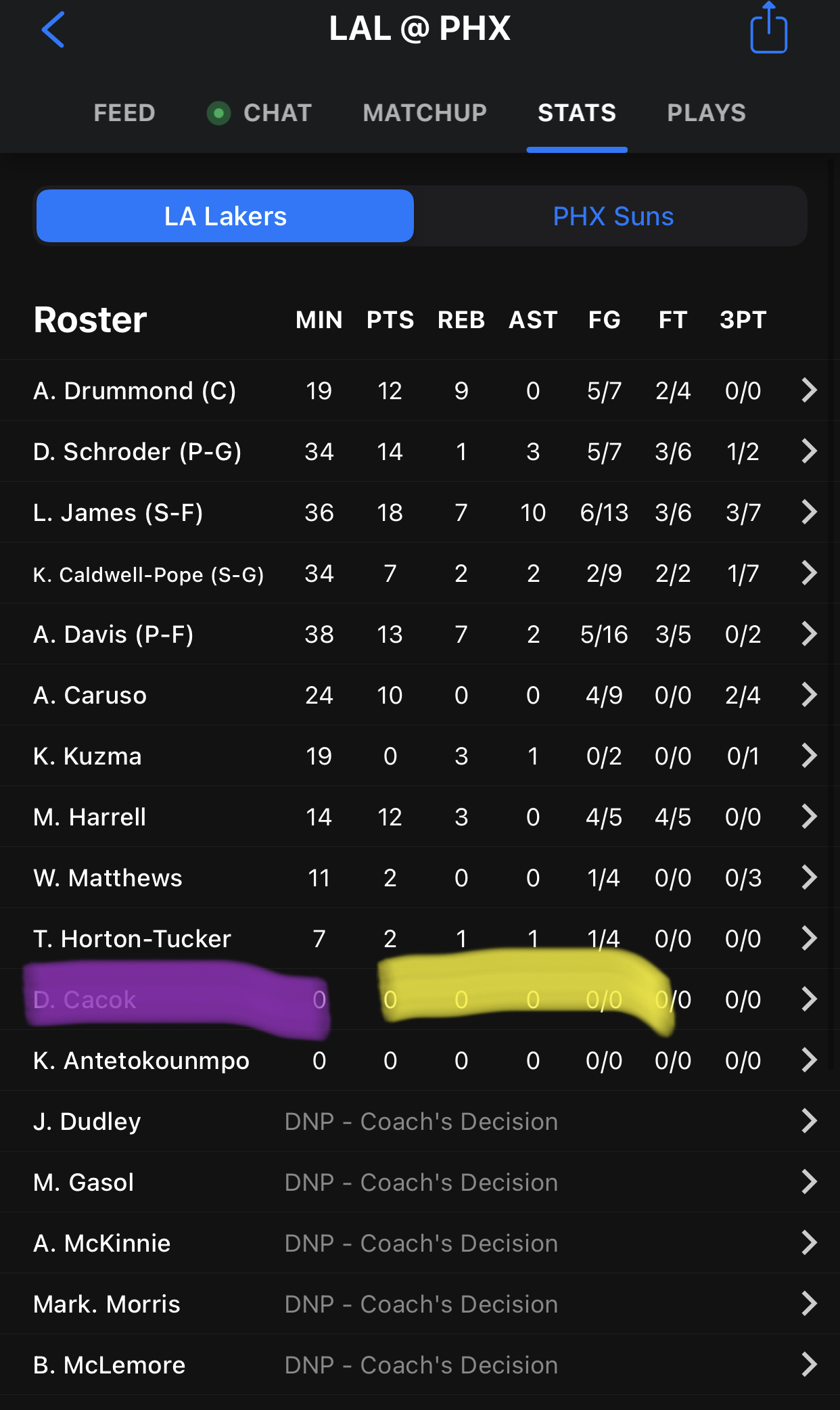The height and width of the screenshot is (1410, 840).
Task: Open A. Drummond's player stats
Action: [x=420, y=390]
